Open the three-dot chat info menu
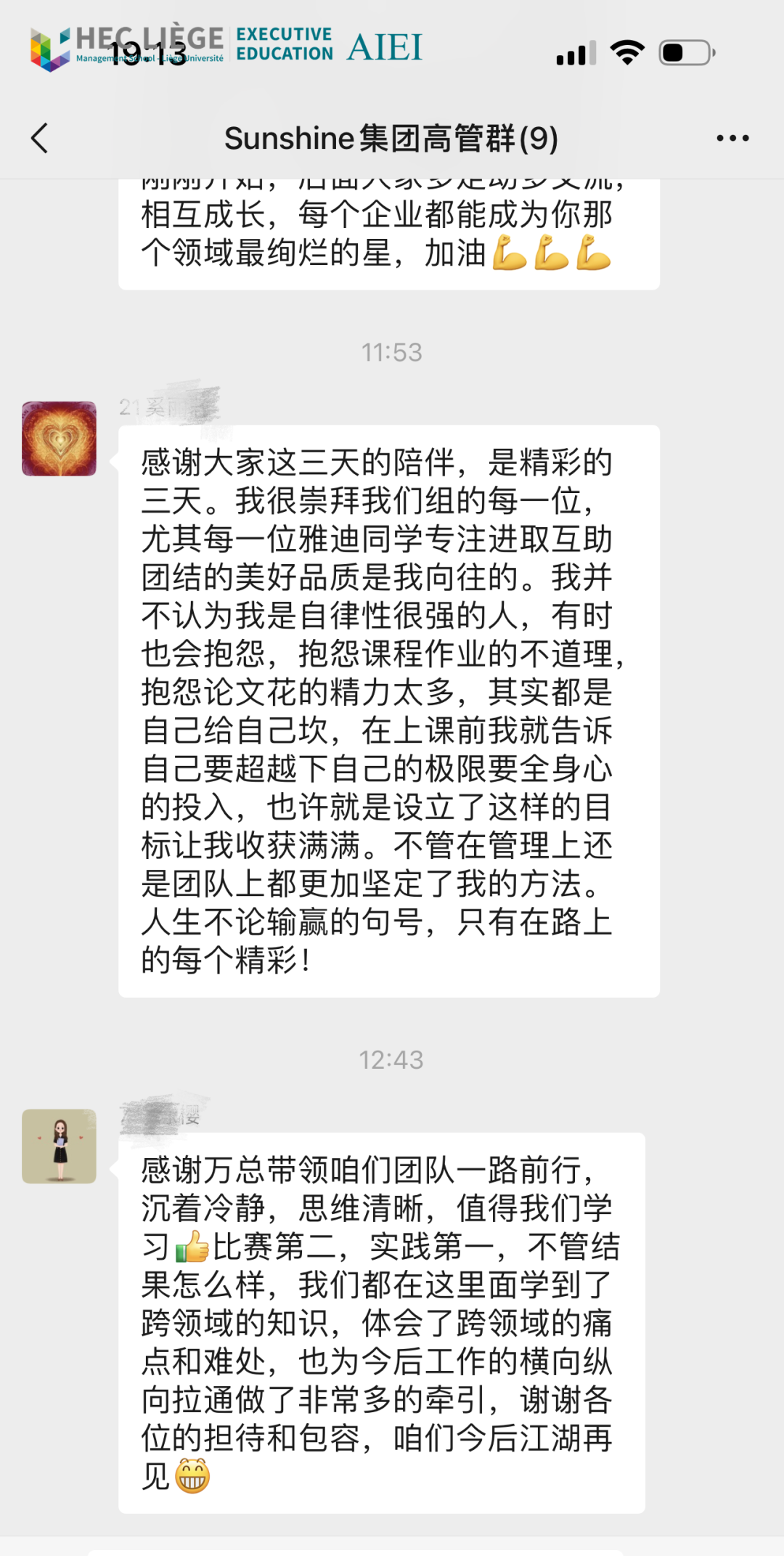Image resolution: width=784 pixels, height=1556 pixels. [732, 138]
